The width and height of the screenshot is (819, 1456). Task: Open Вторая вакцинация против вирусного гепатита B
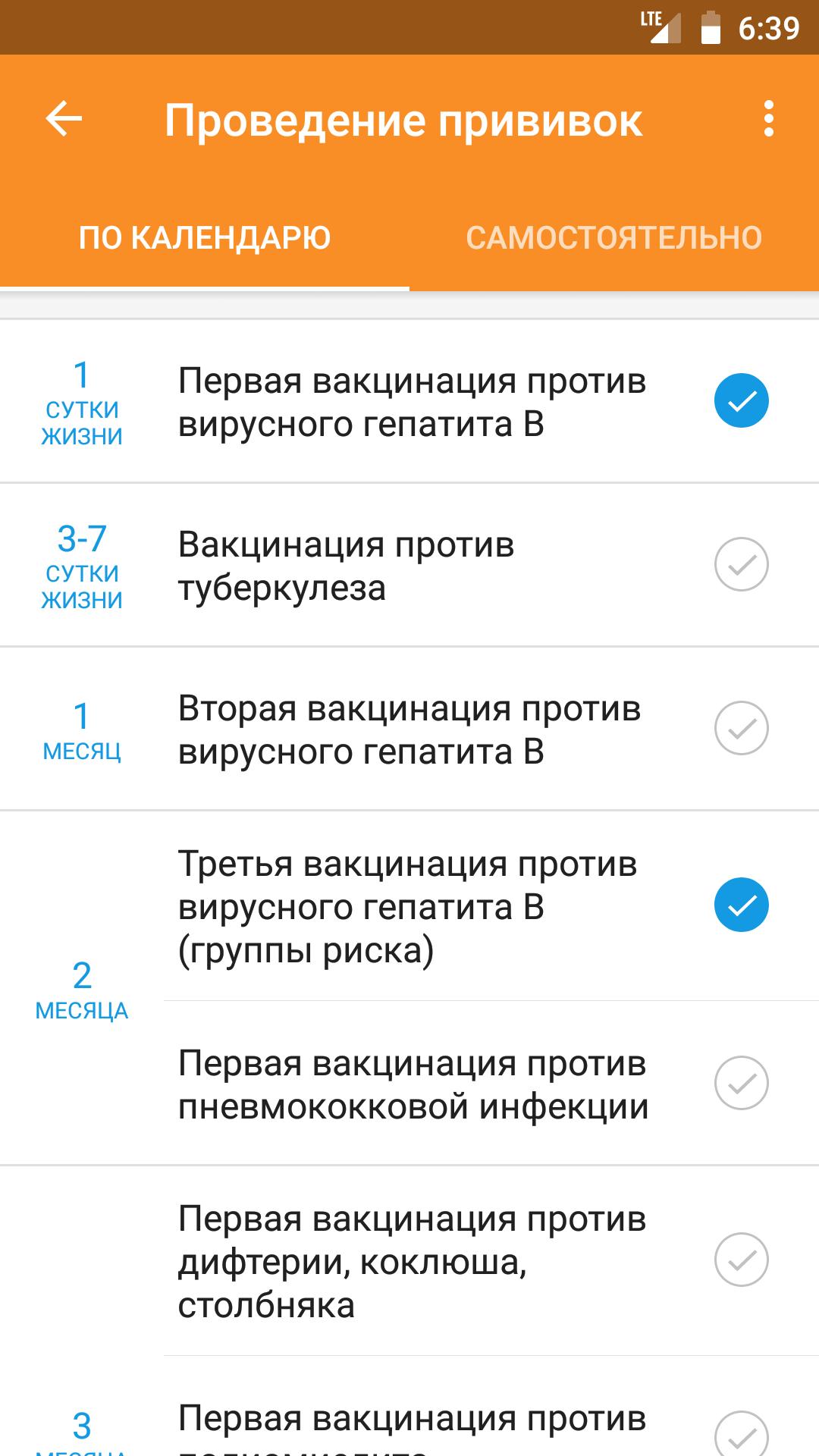pyautogui.click(x=409, y=730)
